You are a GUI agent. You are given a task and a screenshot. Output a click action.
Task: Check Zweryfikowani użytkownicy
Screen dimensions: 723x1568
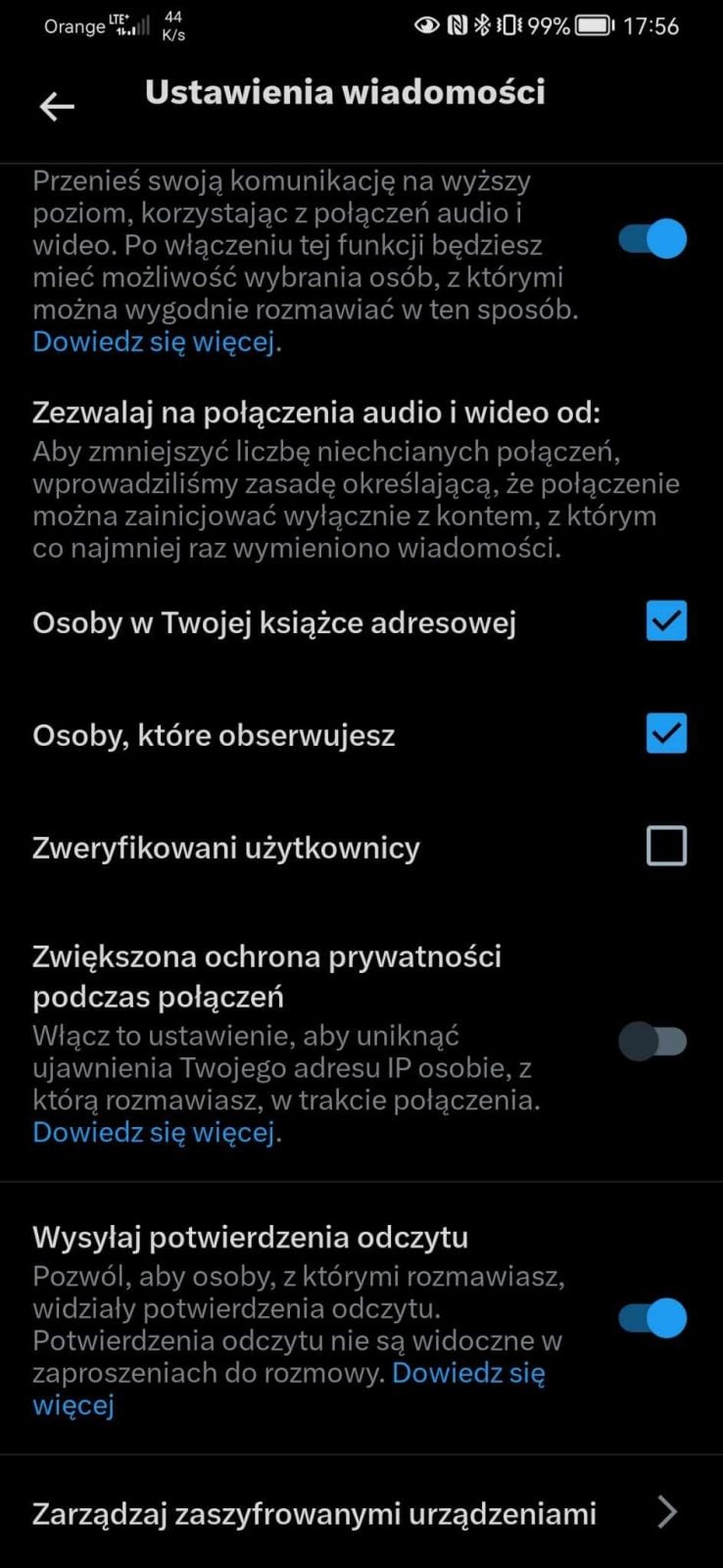pyautogui.click(x=666, y=846)
